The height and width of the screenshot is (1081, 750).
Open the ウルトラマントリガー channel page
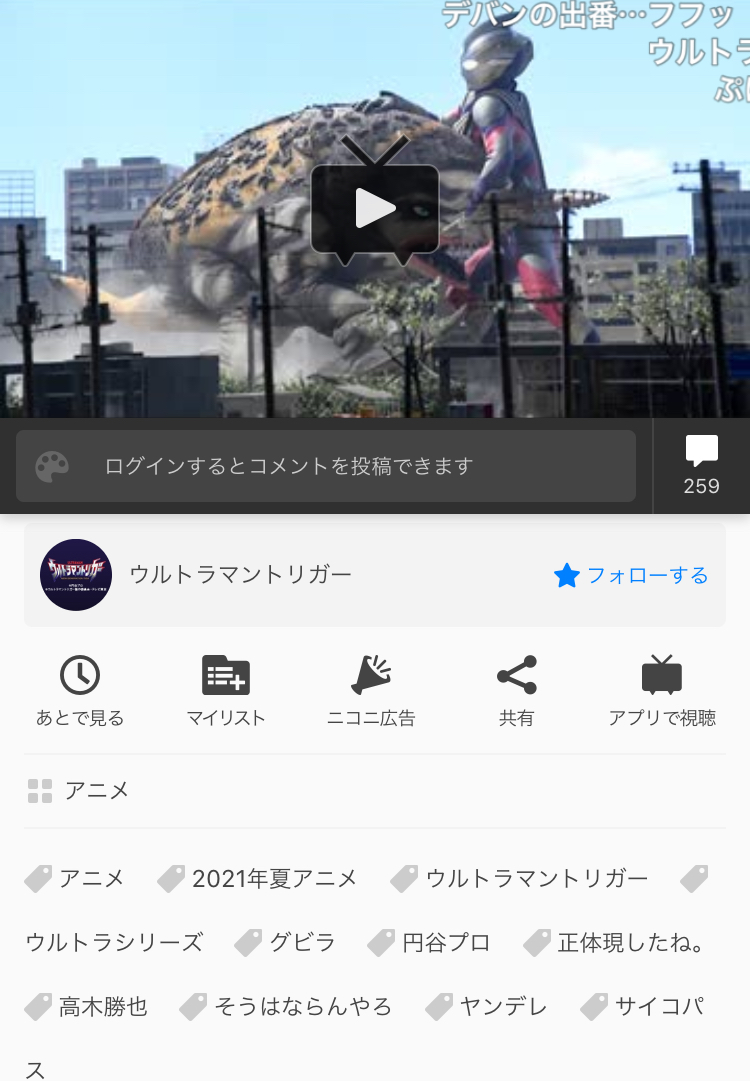click(240, 575)
